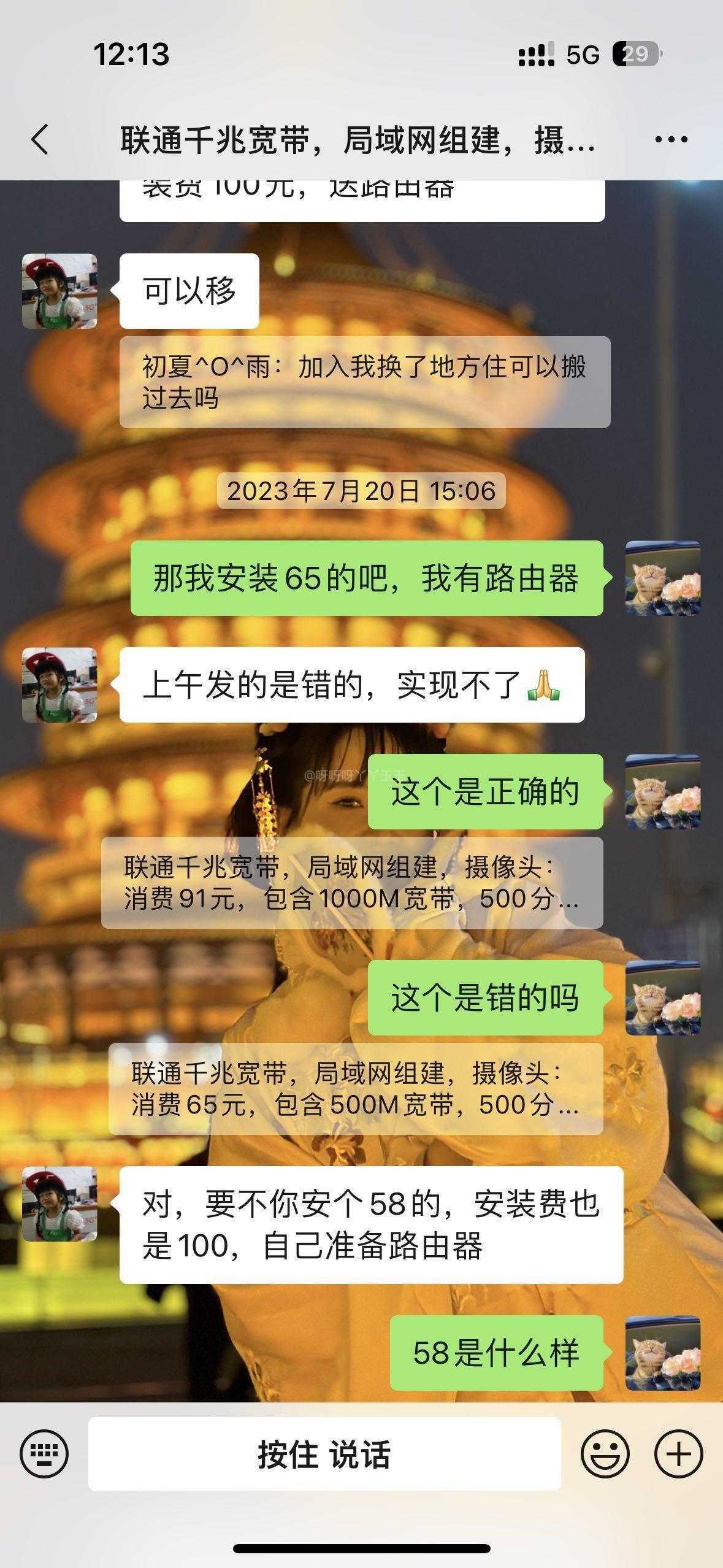The width and height of the screenshot is (723, 1568).
Task: Open the emoji sticker panel
Action: click(605, 1453)
